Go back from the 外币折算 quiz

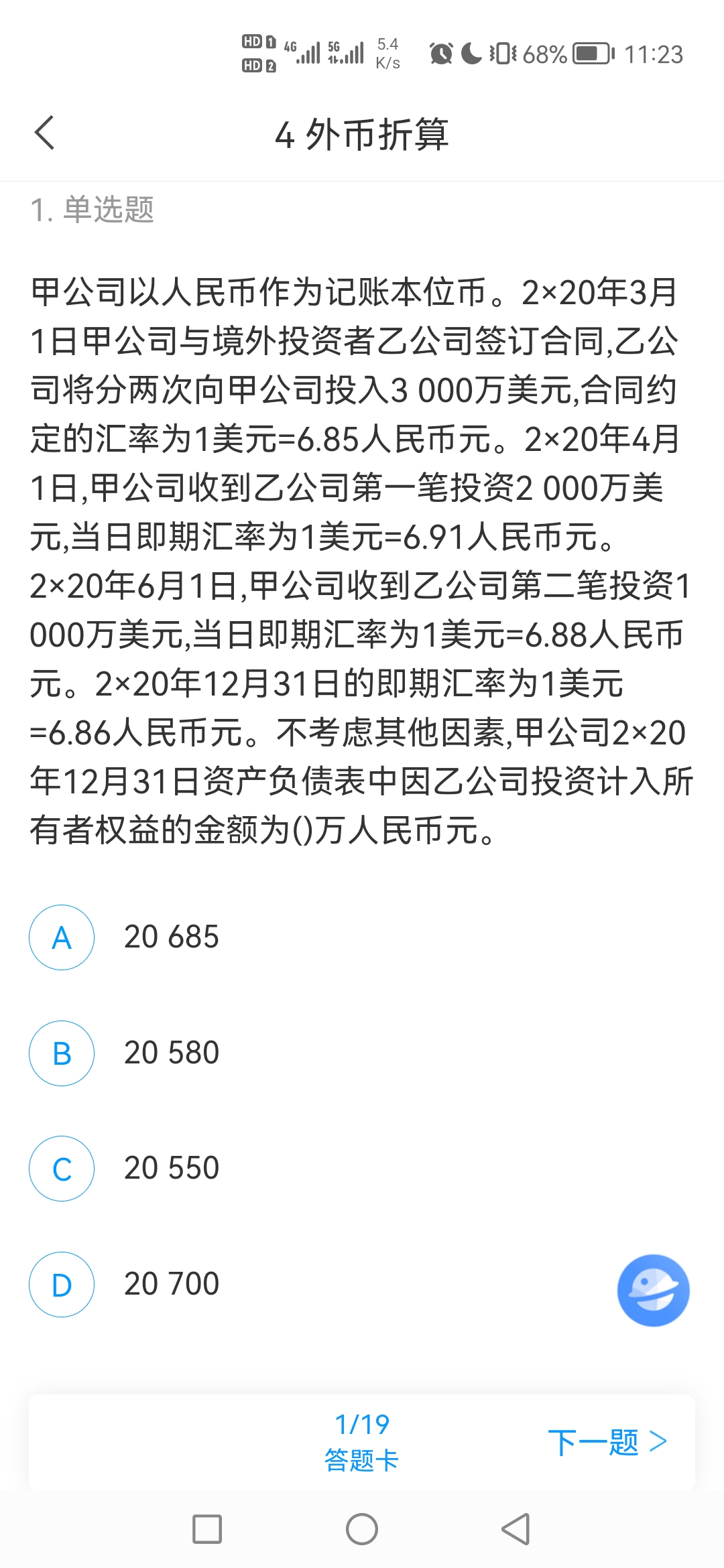pos(44,133)
